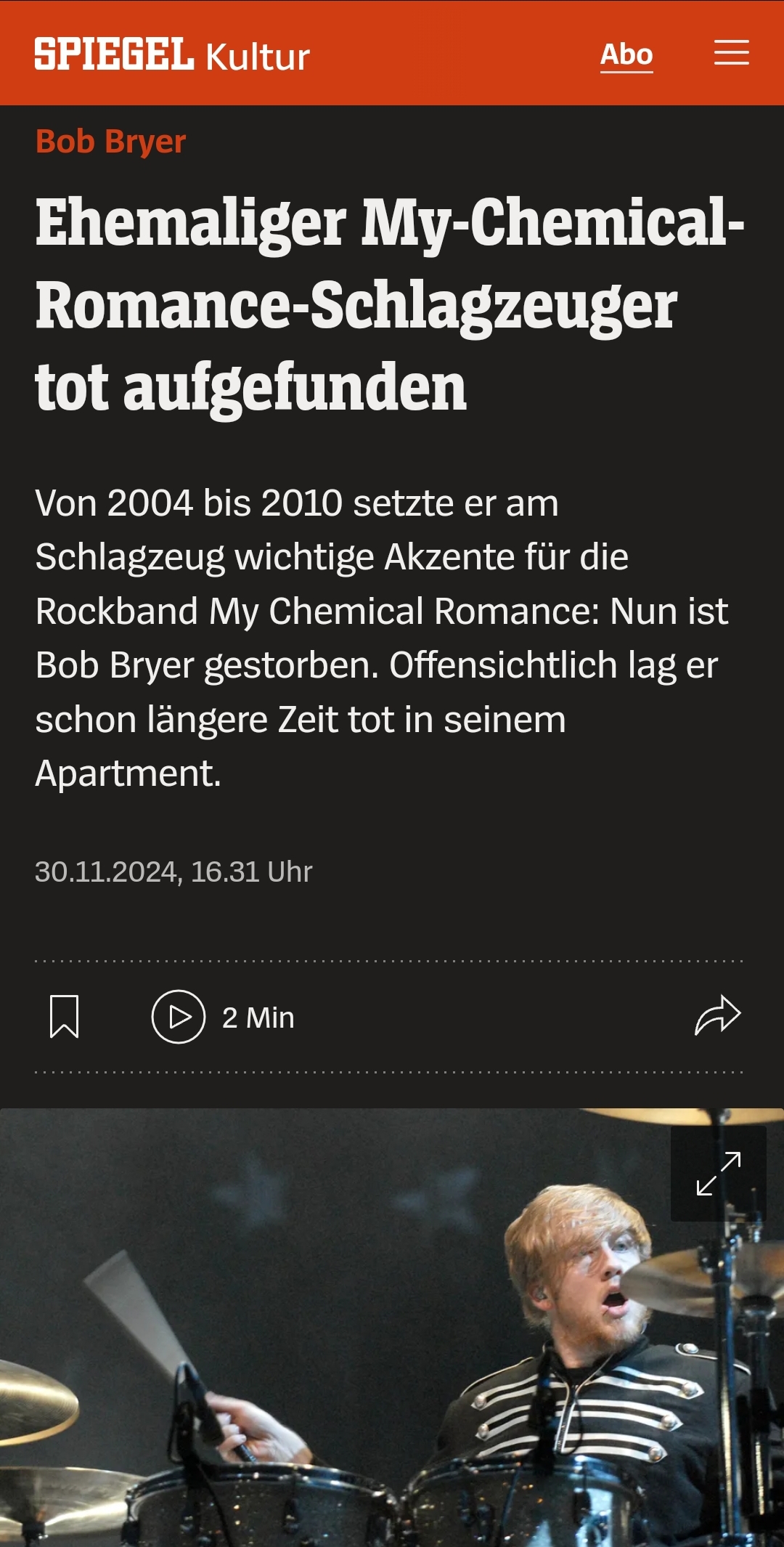784x1547 pixels.
Task: Open the hamburger menu
Action: pyautogui.click(x=731, y=53)
